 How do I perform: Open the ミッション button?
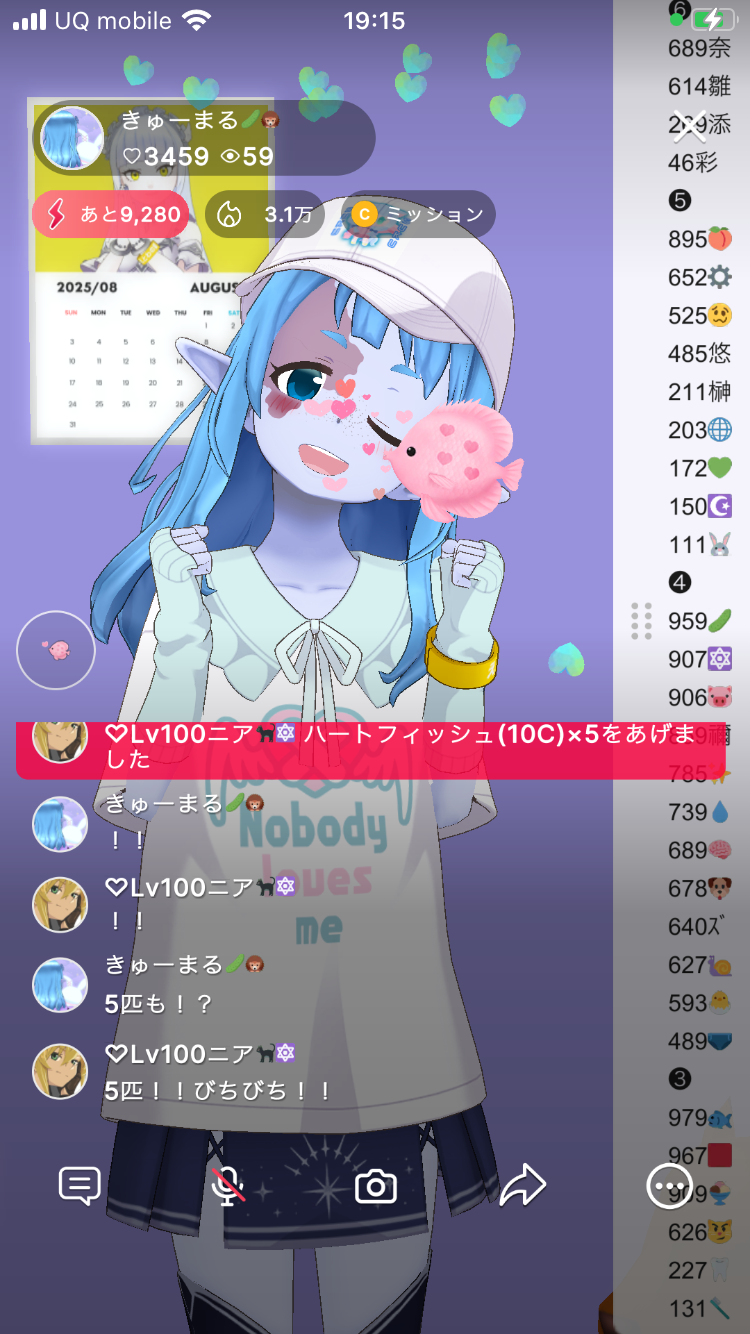421,214
